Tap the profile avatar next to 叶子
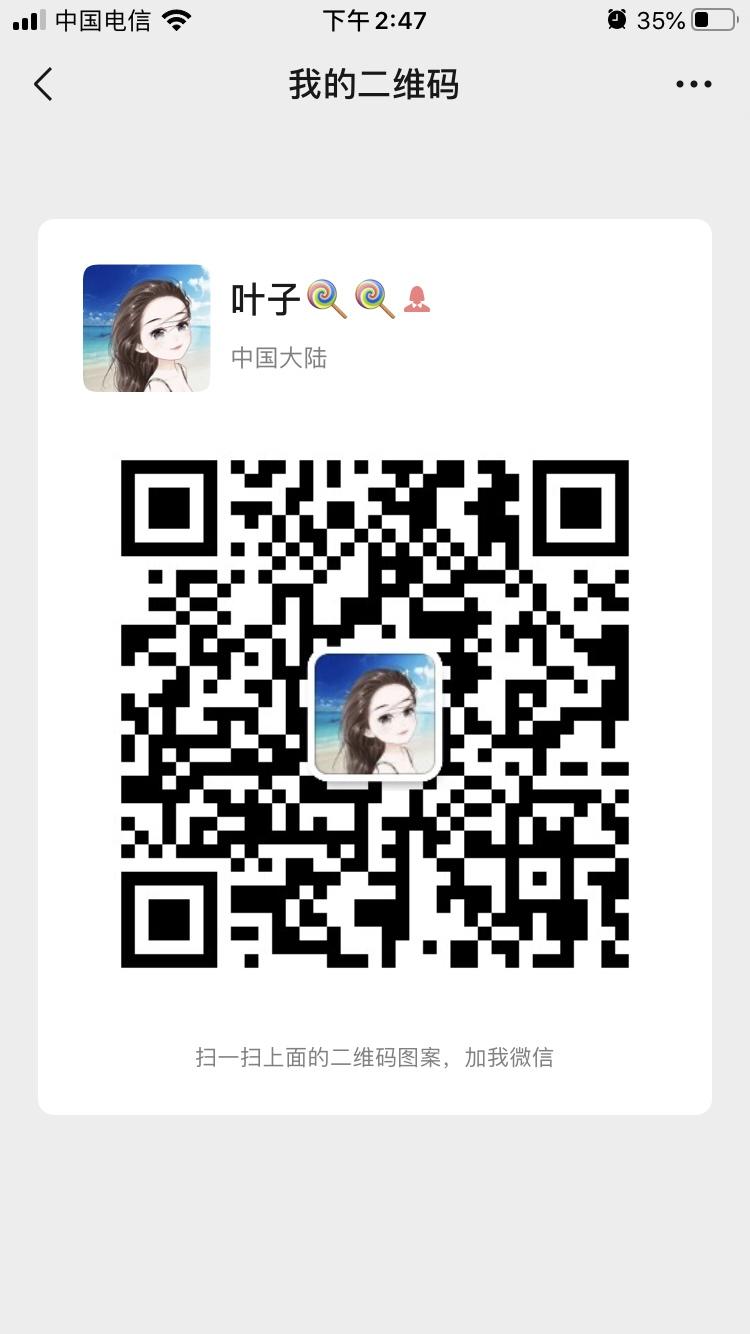This screenshot has width=750, height=1334. click(x=146, y=327)
